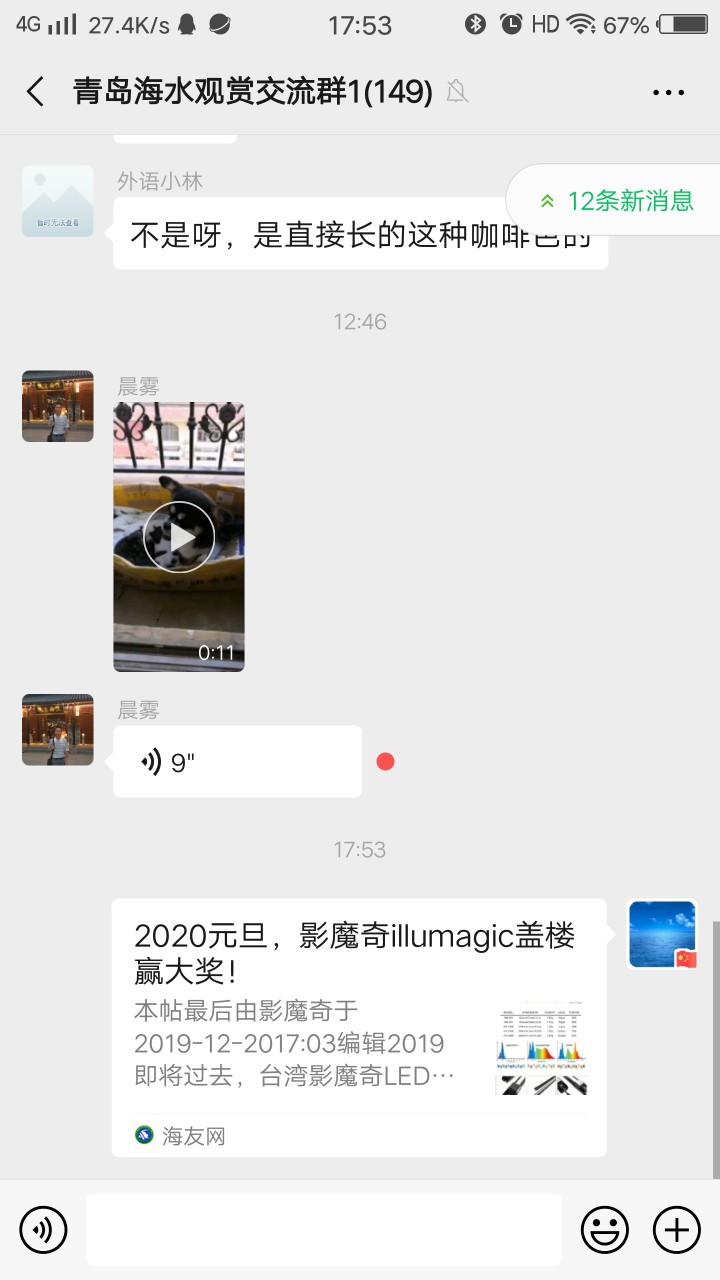Image resolution: width=720 pixels, height=1280 pixels.
Task: Jump to the 12条新消息 unread messages
Action: point(615,200)
